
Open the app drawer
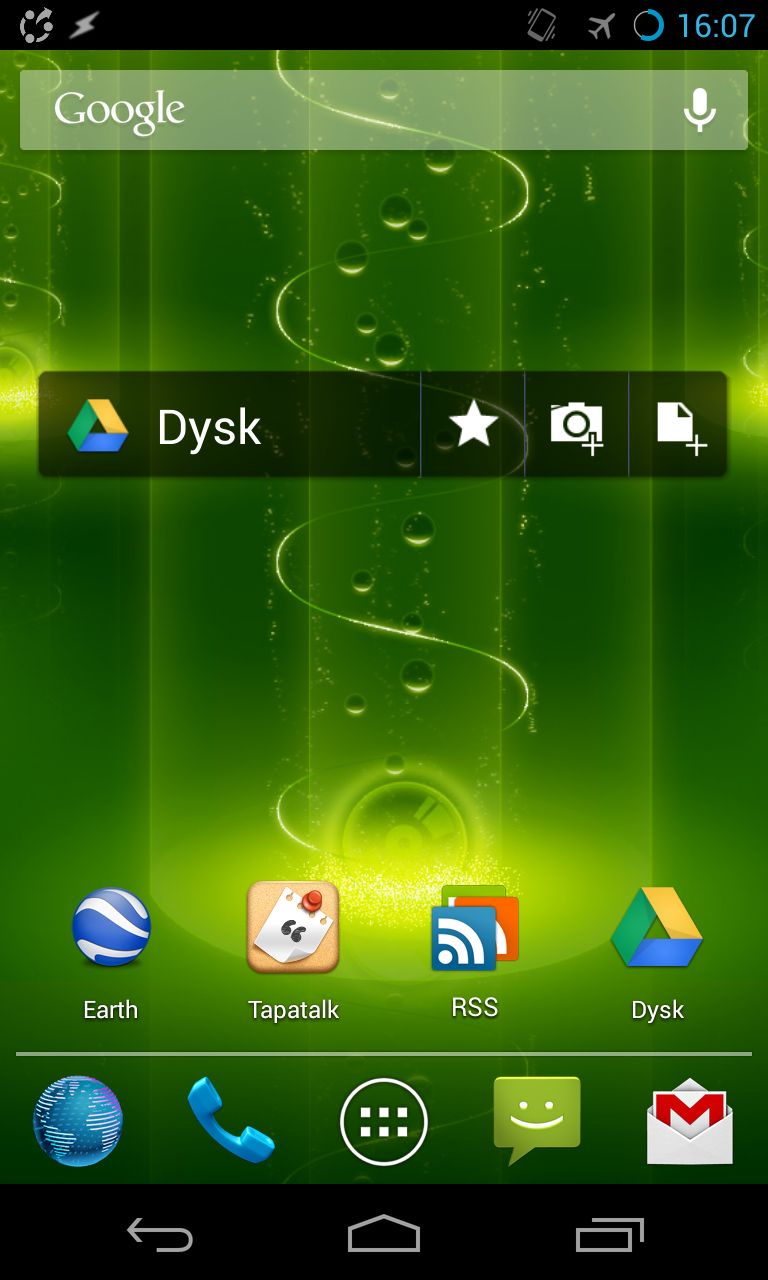coord(384,1122)
